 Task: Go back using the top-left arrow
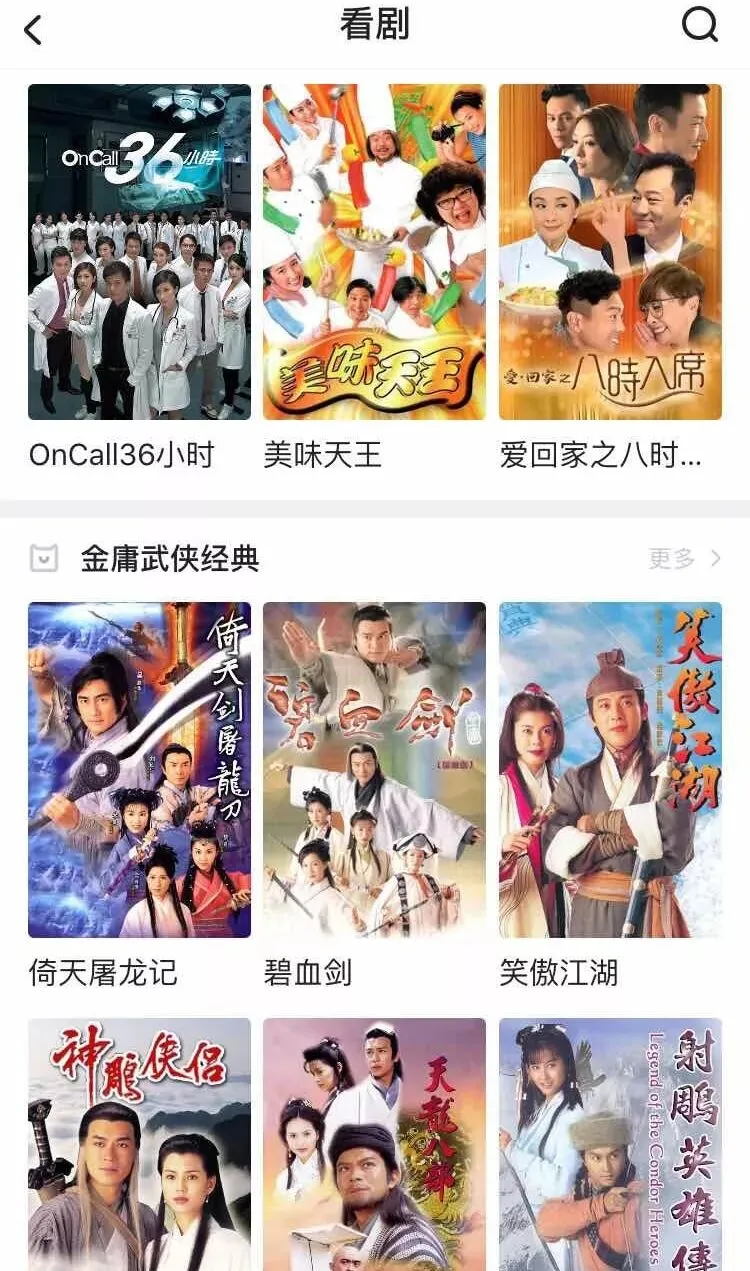(34, 29)
